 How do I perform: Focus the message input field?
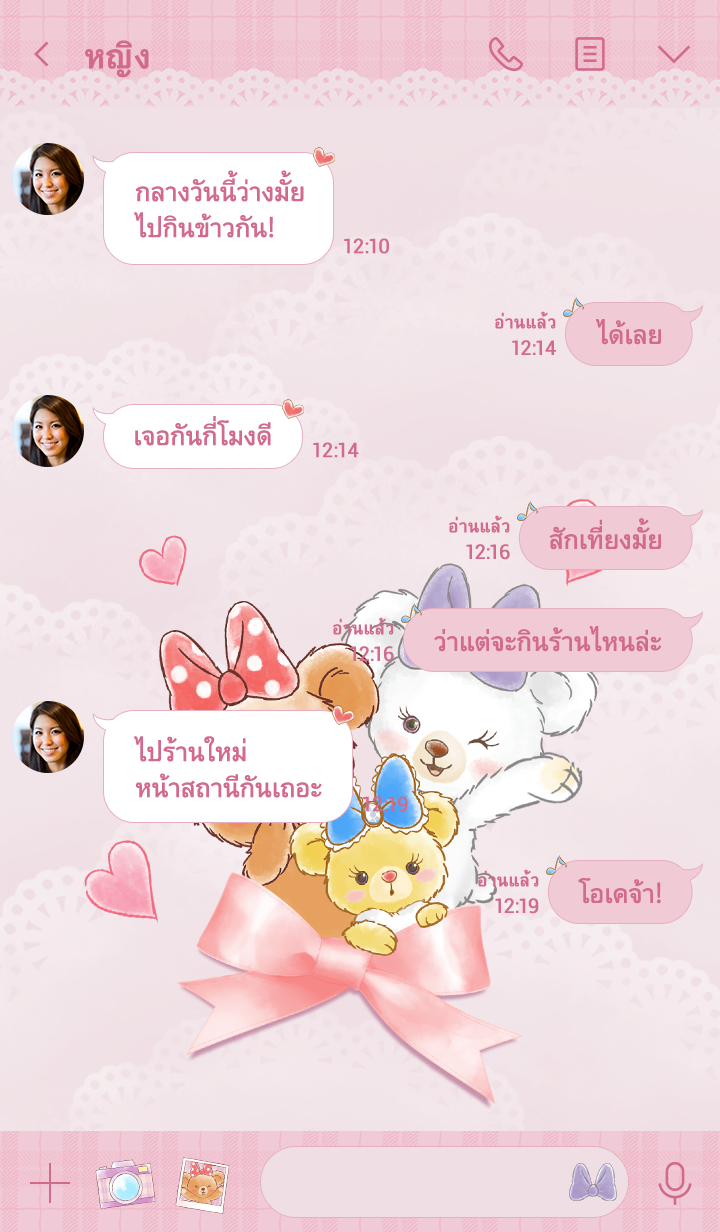pyautogui.click(x=410, y=1182)
